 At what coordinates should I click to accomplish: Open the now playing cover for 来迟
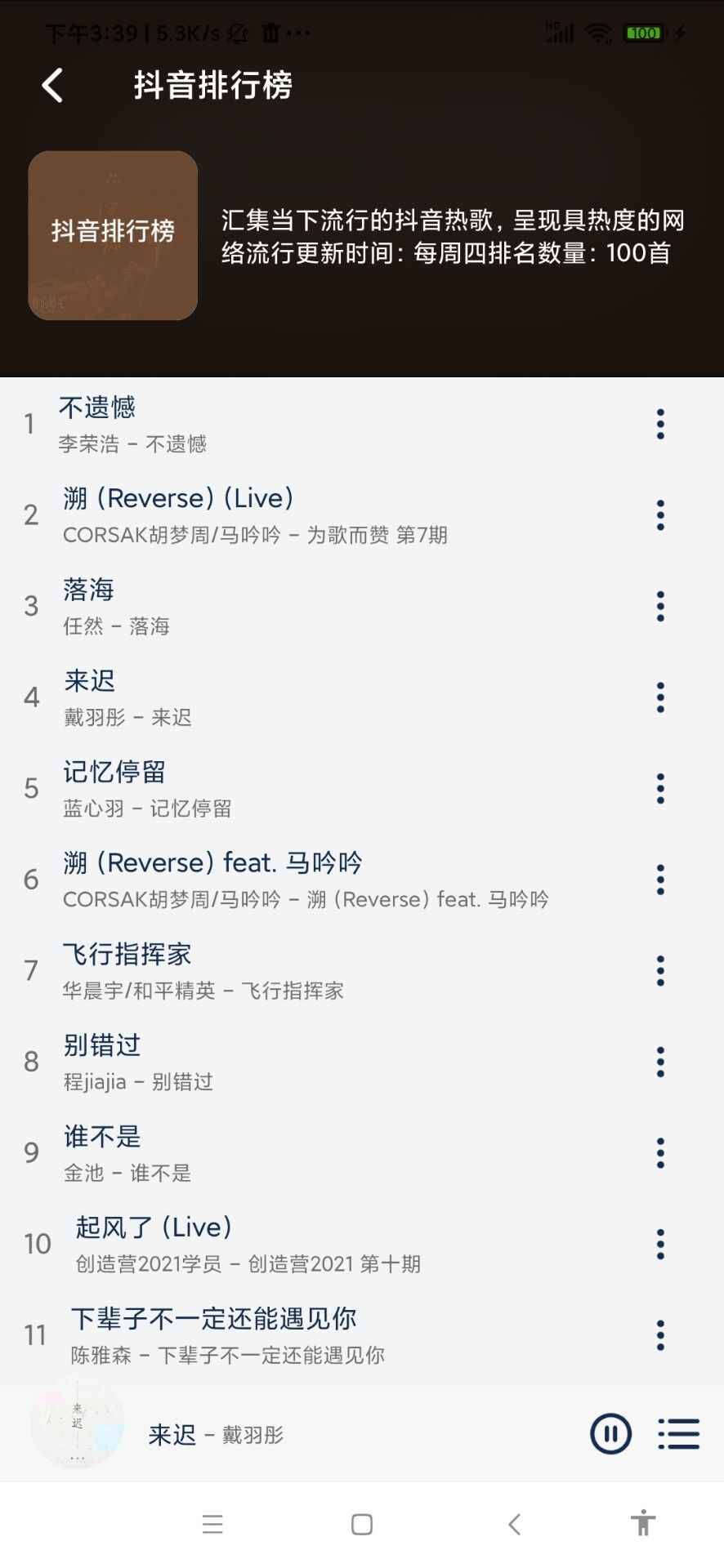[78, 1425]
